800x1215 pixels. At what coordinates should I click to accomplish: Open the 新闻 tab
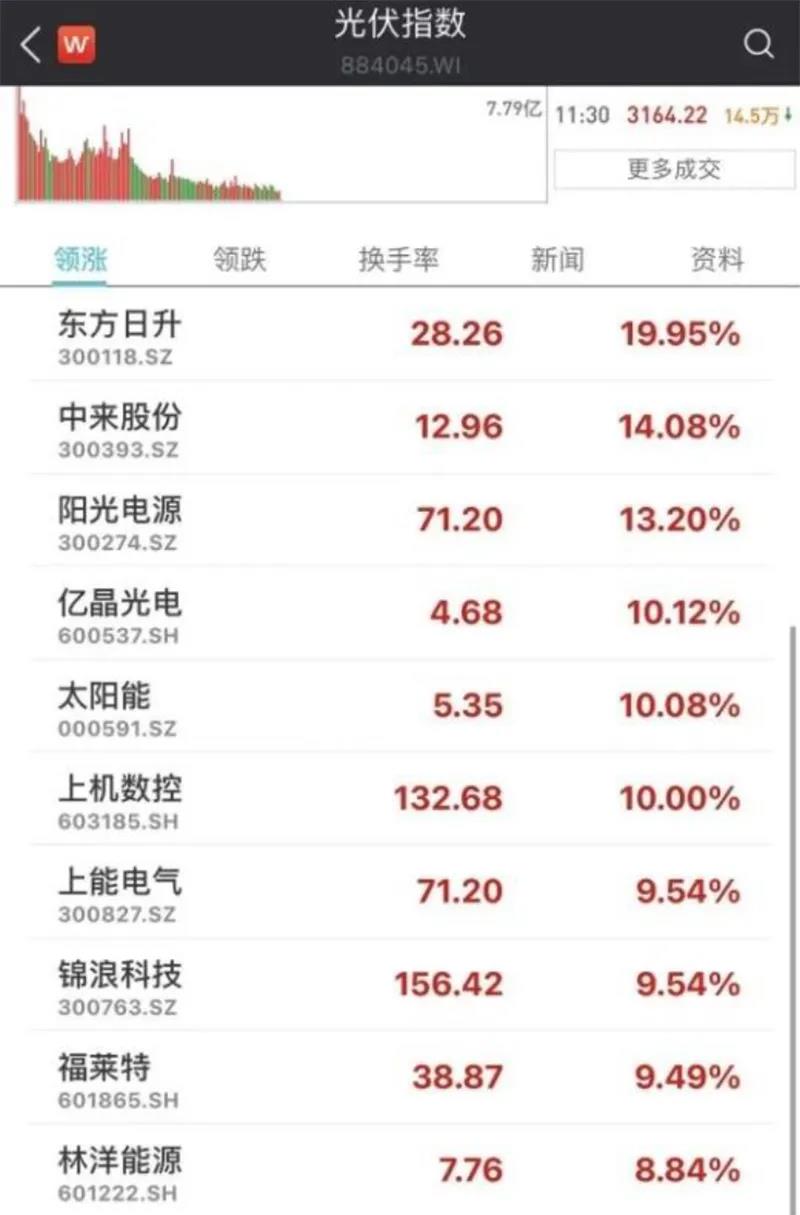point(557,260)
